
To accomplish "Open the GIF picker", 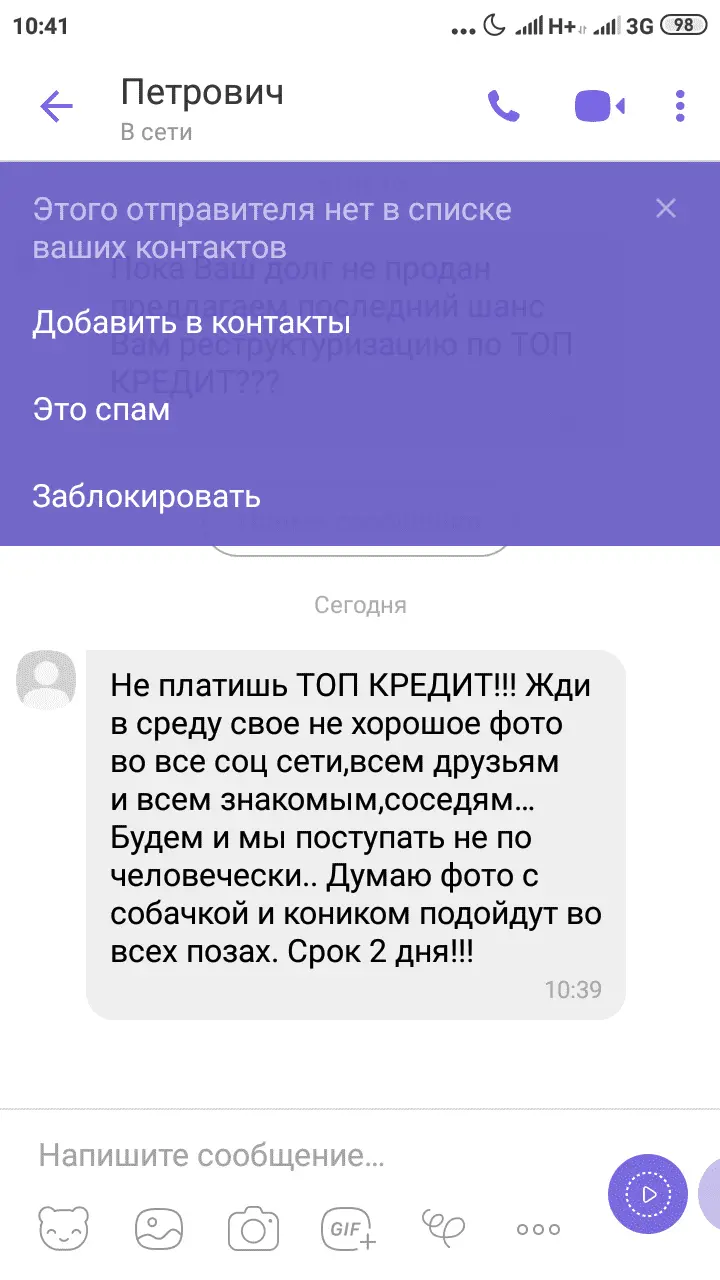I will (347, 1229).
